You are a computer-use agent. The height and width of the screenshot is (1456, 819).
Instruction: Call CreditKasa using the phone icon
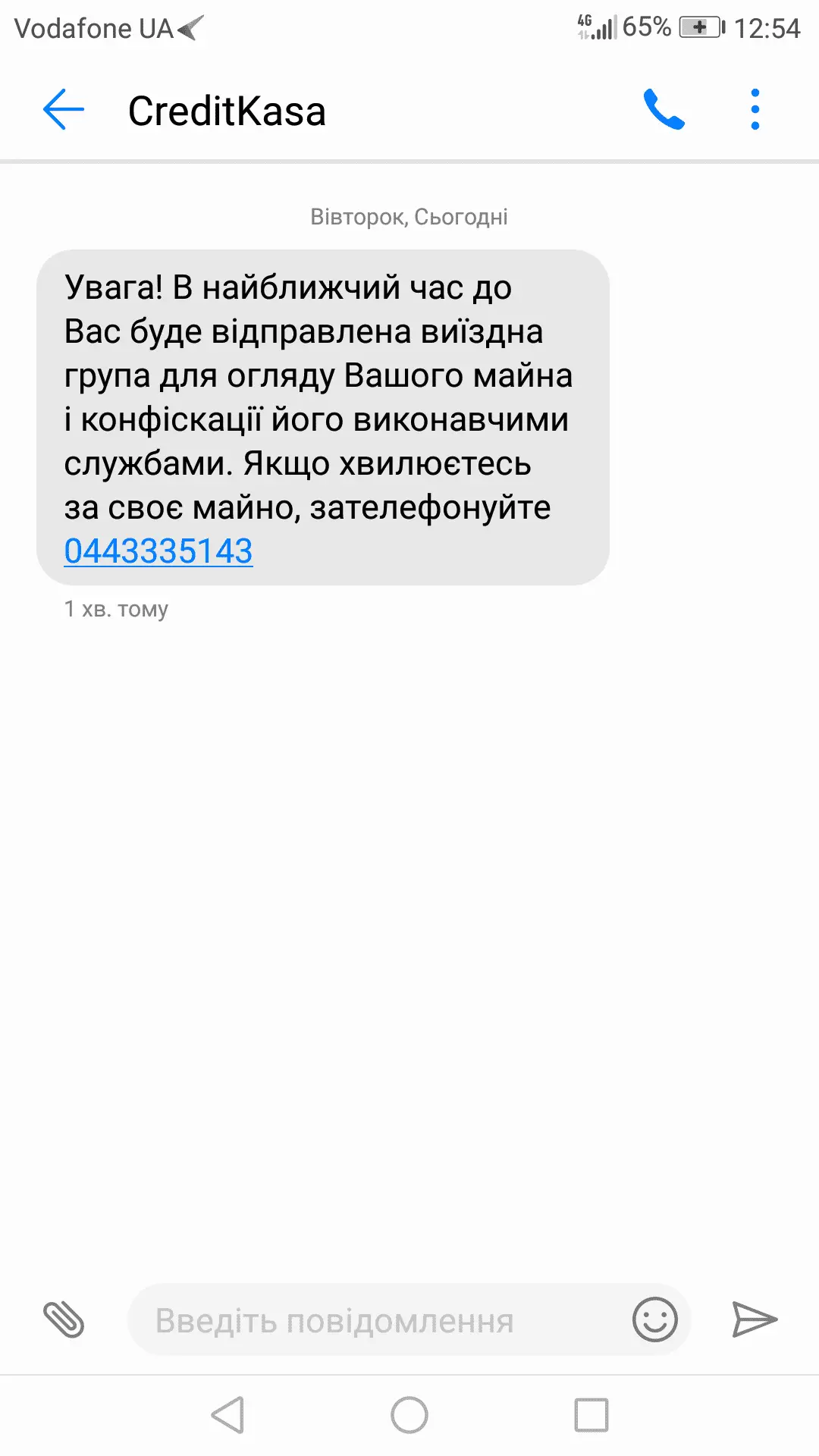coord(664,111)
